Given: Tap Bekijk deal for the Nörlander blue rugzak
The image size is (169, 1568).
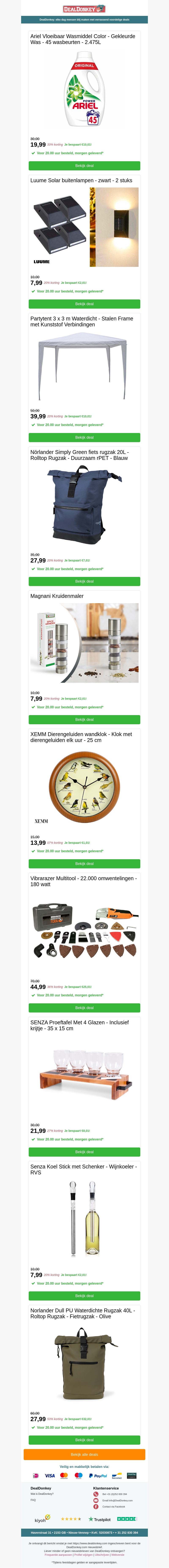Looking at the screenshot, I should coord(84,581).
